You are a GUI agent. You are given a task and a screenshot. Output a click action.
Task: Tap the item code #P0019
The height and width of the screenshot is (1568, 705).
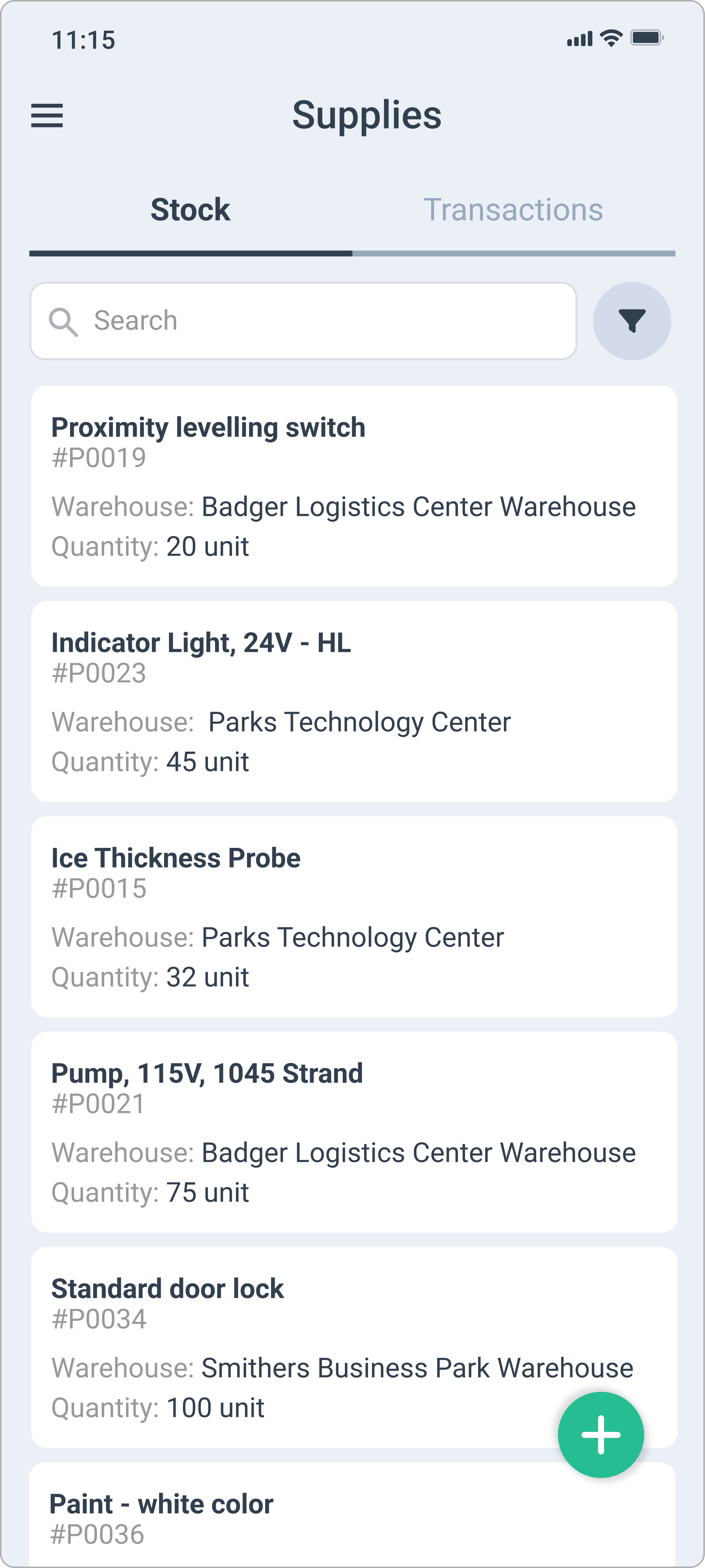click(98, 458)
